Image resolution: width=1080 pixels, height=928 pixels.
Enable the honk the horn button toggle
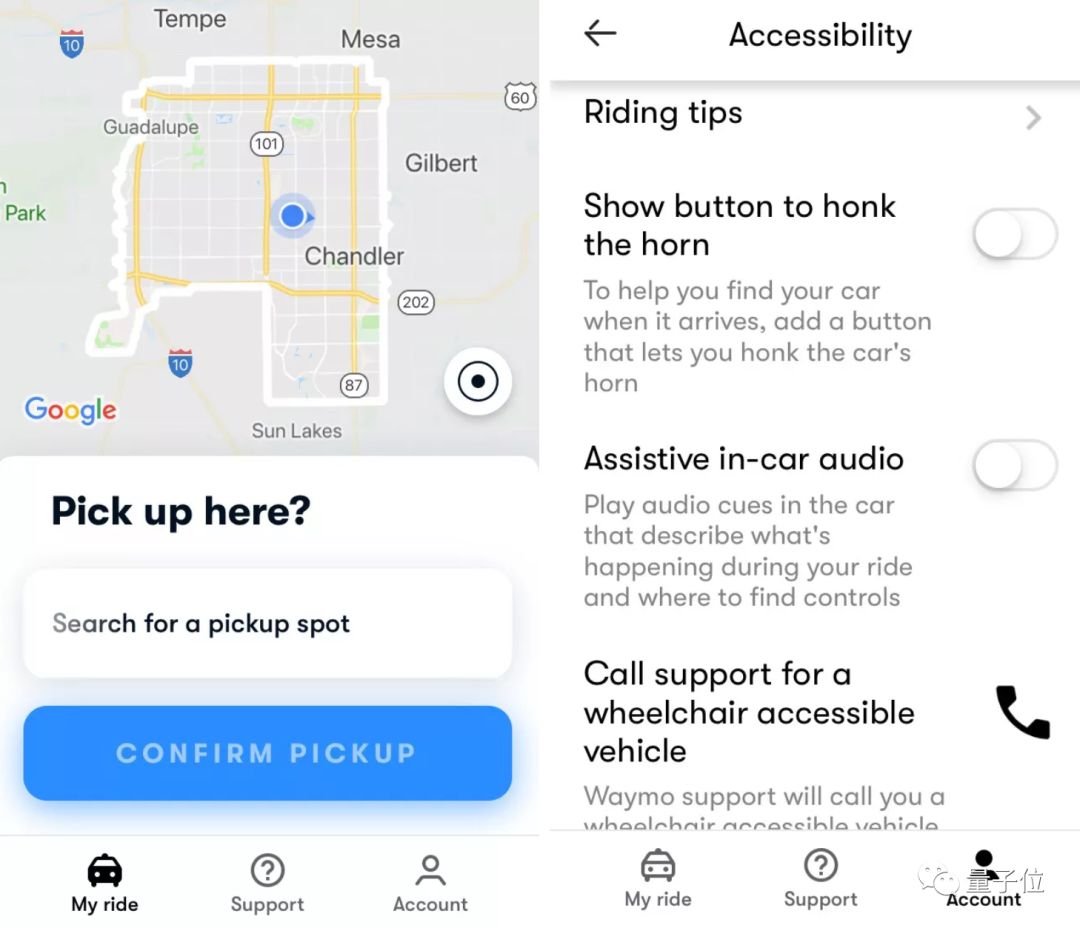tap(1014, 235)
